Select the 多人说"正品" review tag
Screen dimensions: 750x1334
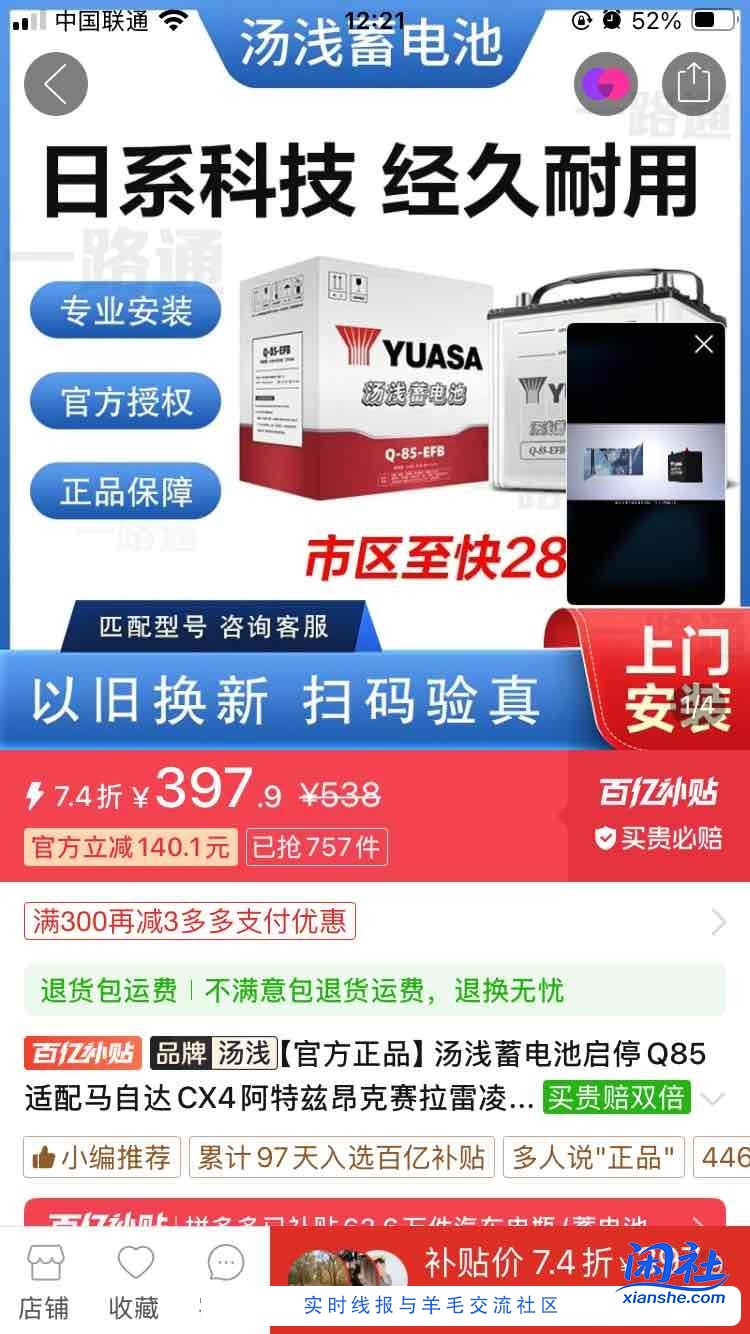593,1157
